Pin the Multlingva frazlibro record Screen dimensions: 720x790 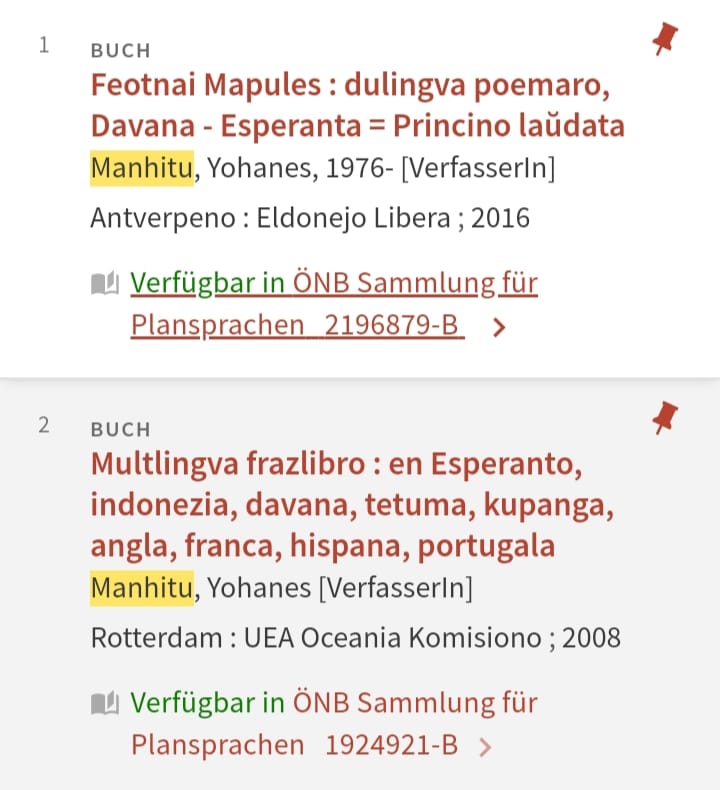coord(665,418)
